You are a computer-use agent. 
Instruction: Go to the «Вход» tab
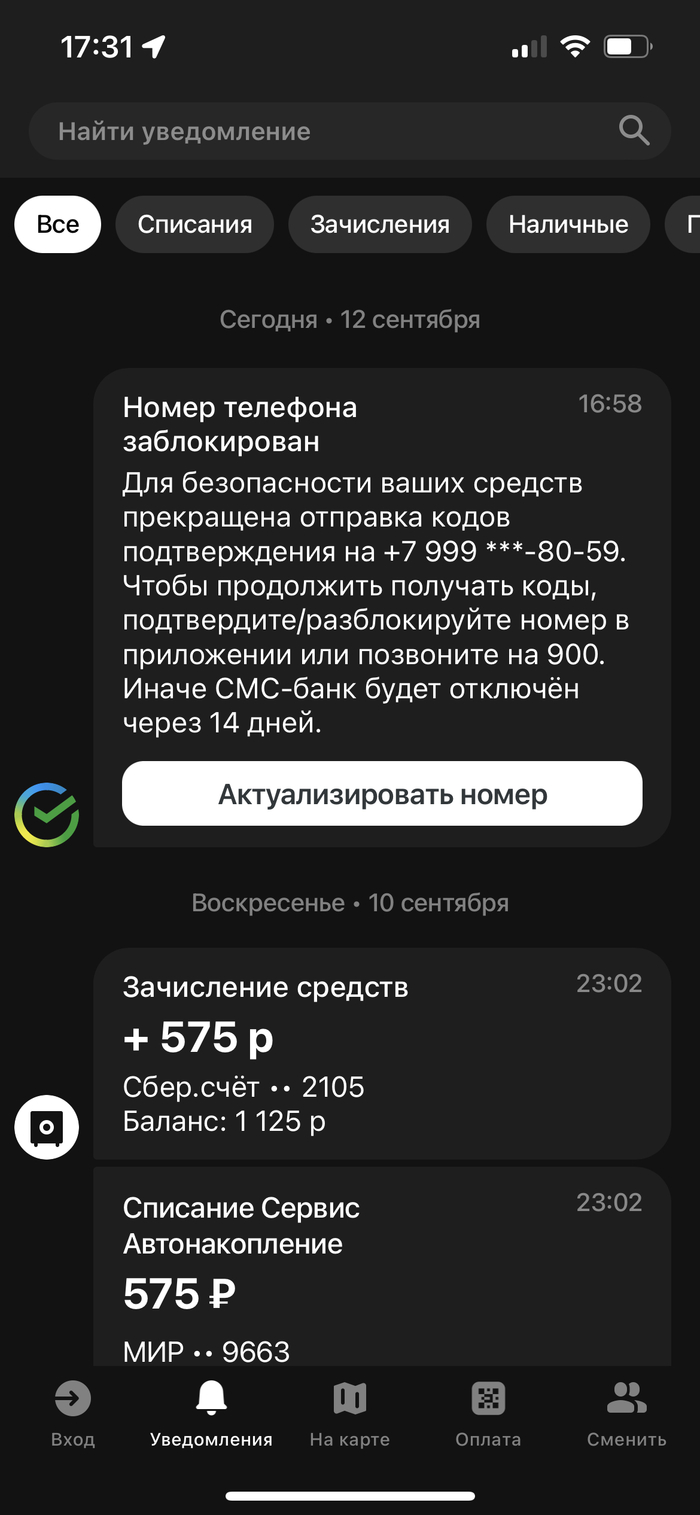tap(73, 1414)
